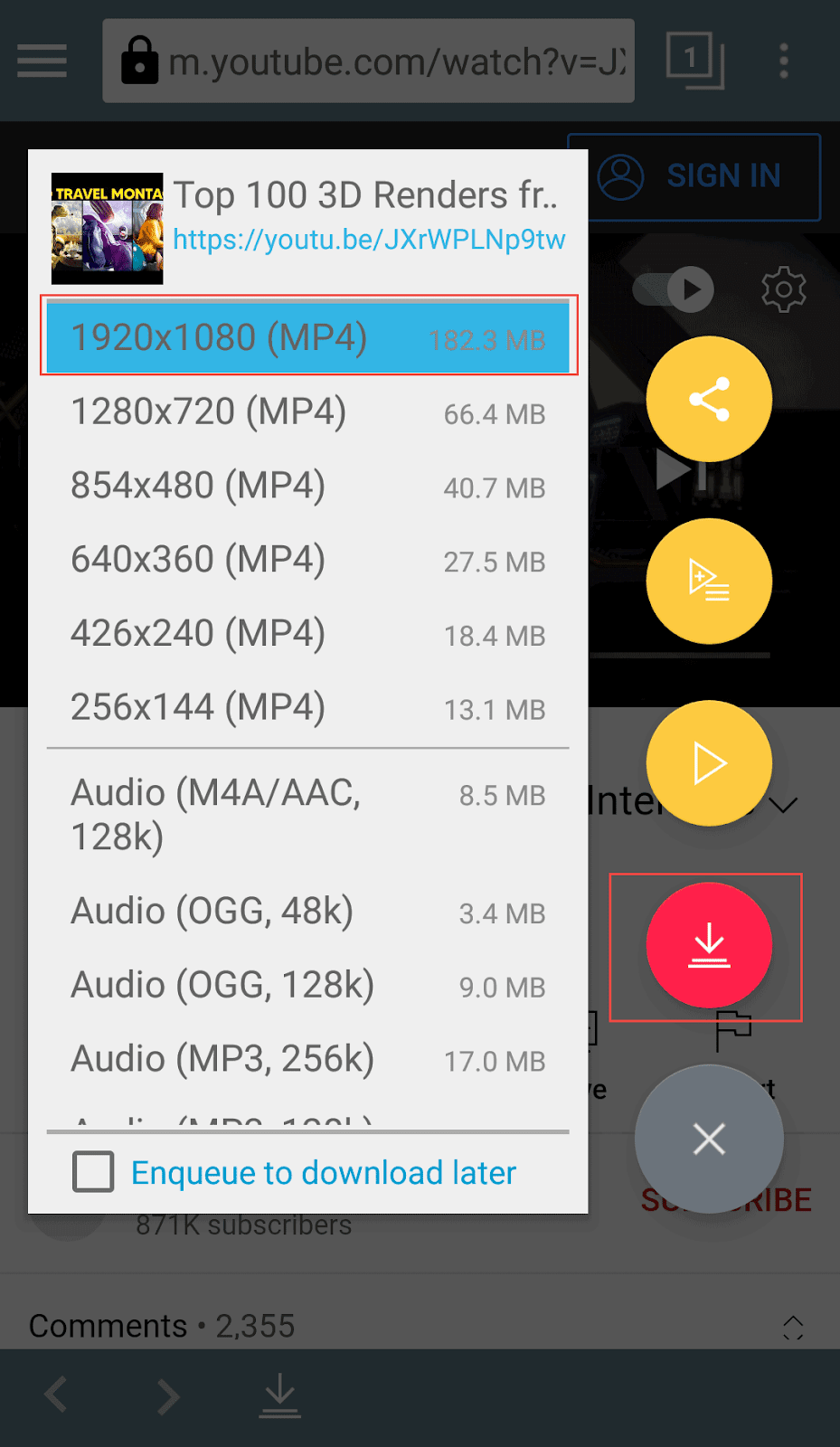Select 640x360 (MP4) resolution
The width and height of the screenshot is (840, 1447).
pyautogui.click(x=307, y=561)
